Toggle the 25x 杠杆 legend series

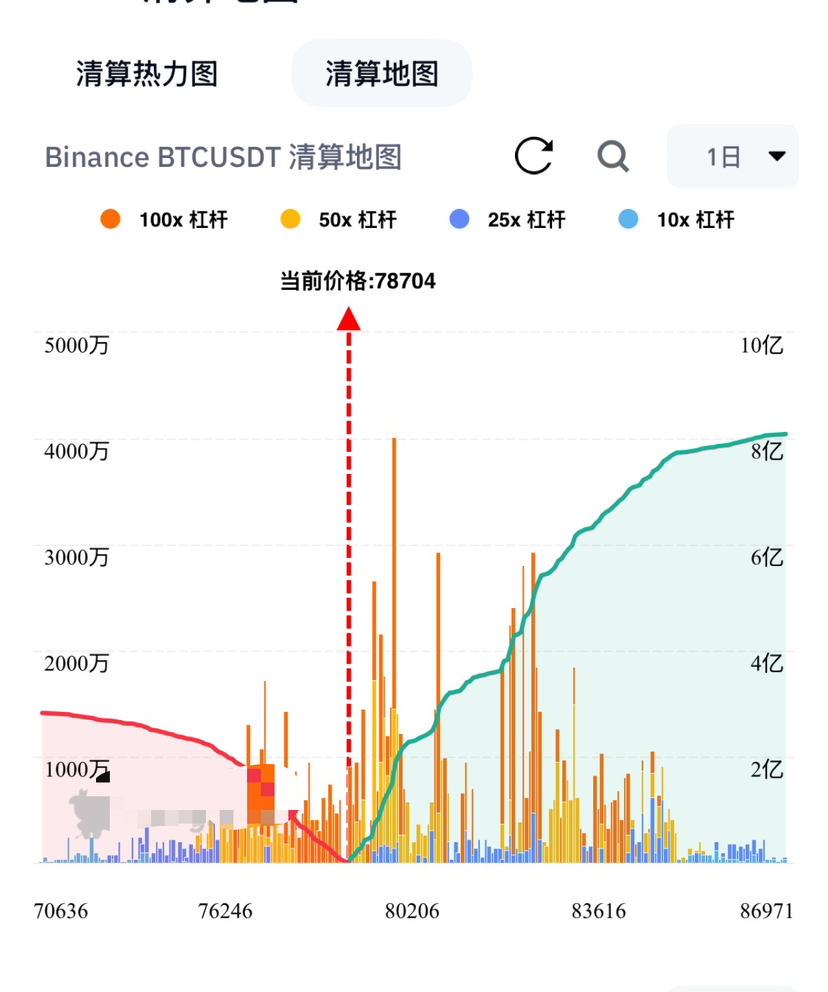(x=508, y=220)
